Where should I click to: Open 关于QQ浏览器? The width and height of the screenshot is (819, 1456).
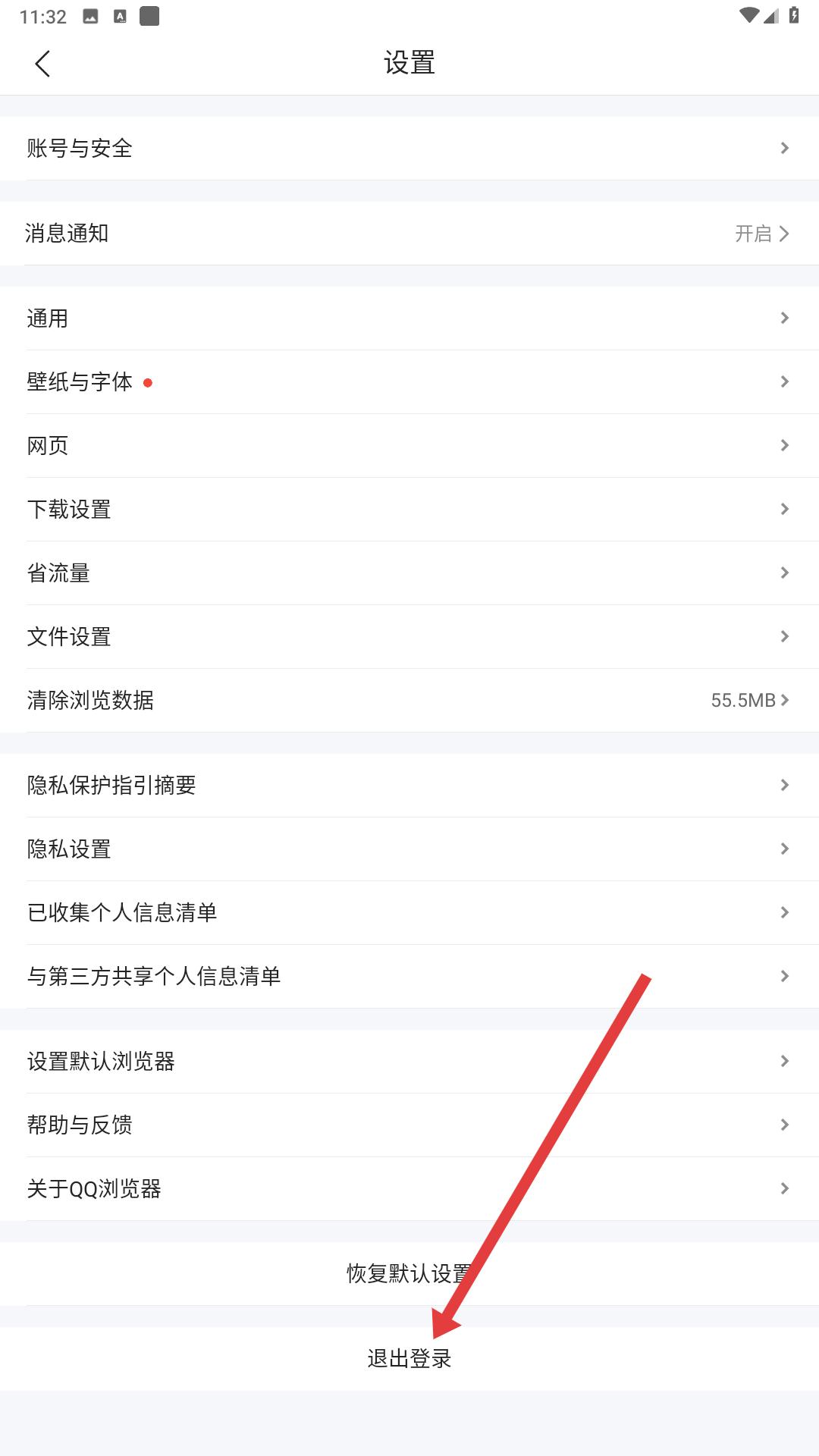click(x=409, y=1188)
